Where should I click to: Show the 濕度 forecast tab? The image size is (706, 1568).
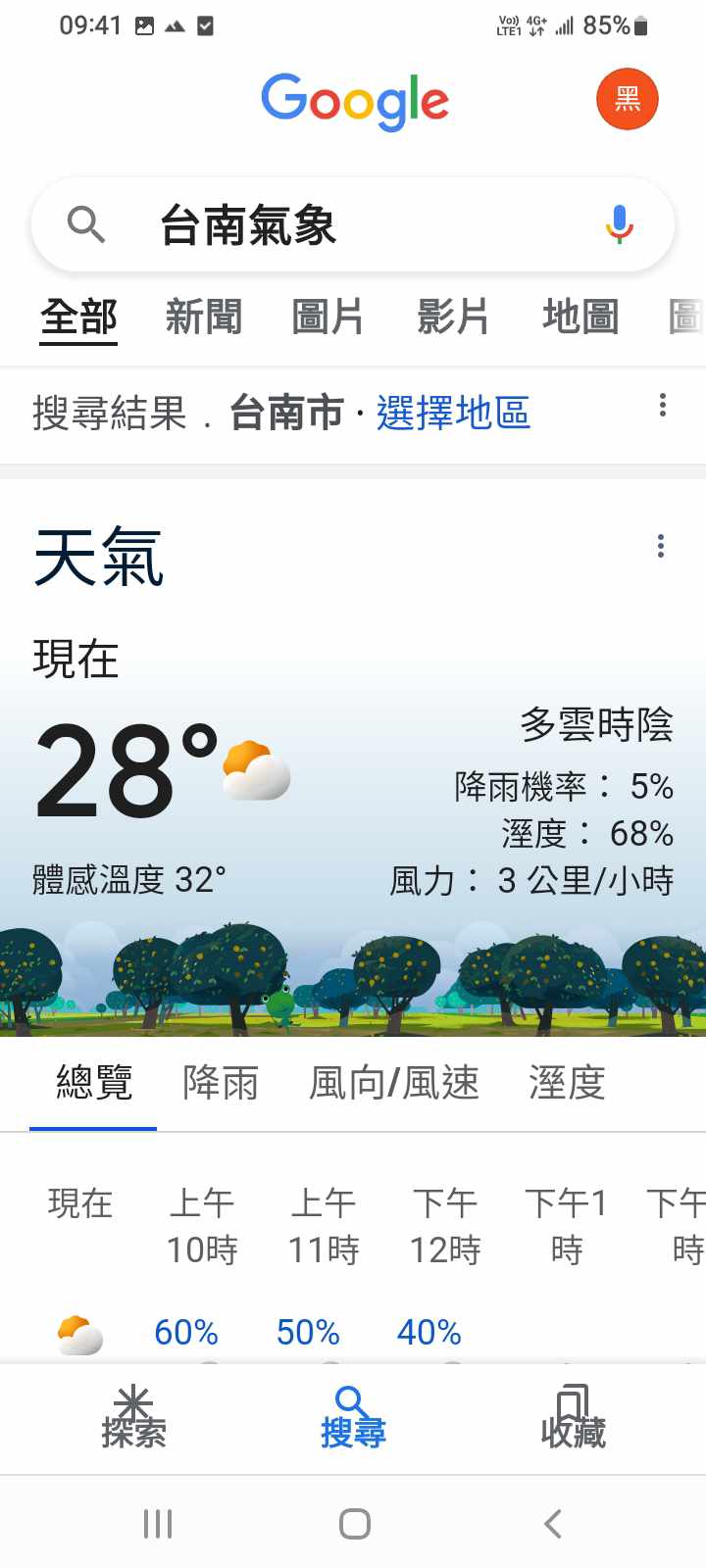(x=567, y=1083)
